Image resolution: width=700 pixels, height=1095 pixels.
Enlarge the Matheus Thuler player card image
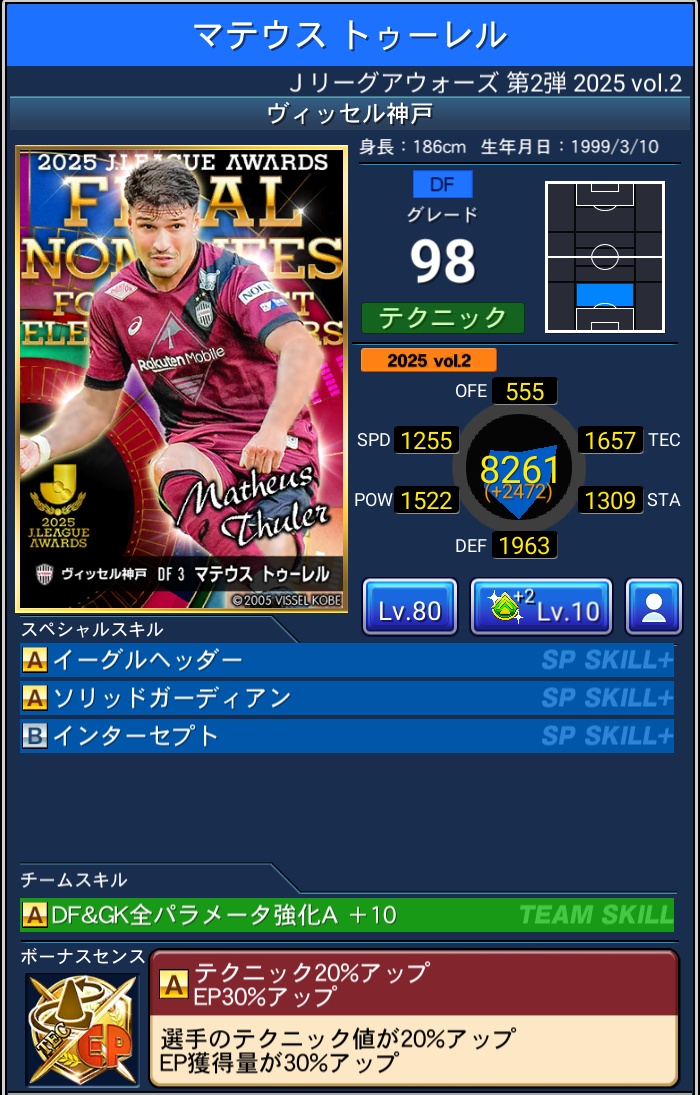[x=182, y=378]
